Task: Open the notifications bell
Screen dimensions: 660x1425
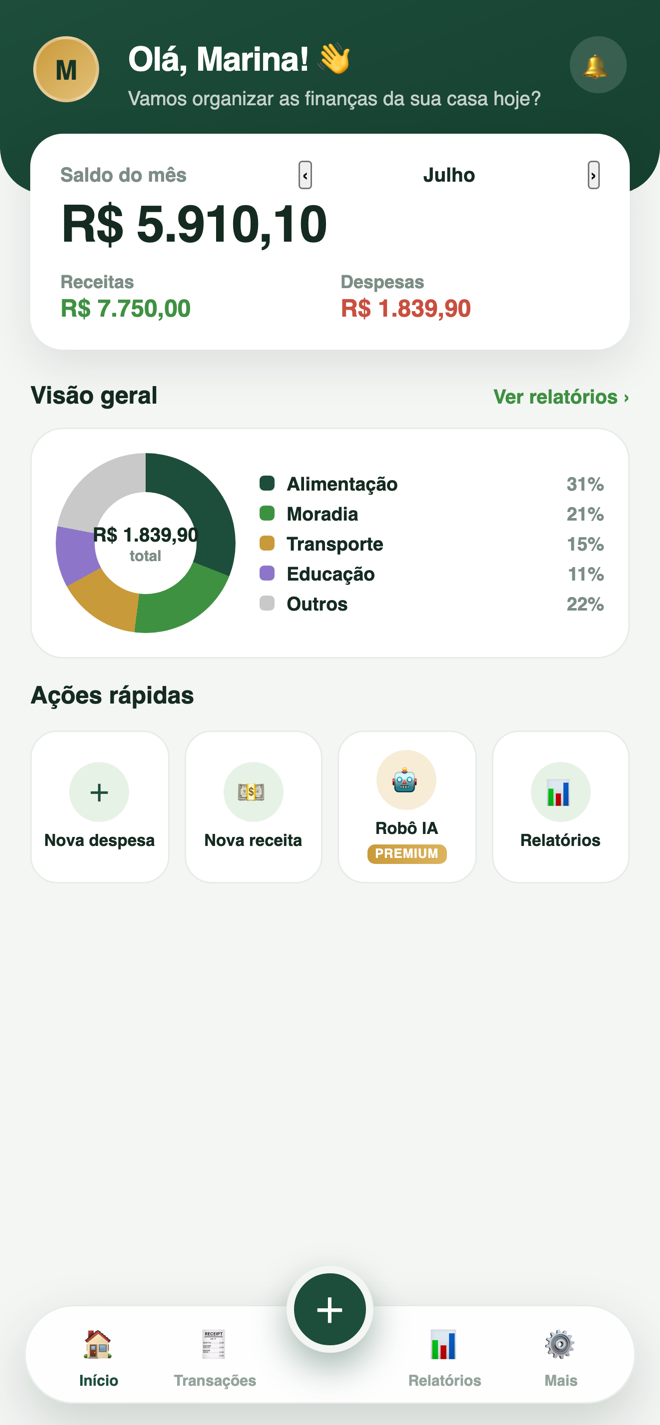Action: pyautogui.click(x=598, y=65)
